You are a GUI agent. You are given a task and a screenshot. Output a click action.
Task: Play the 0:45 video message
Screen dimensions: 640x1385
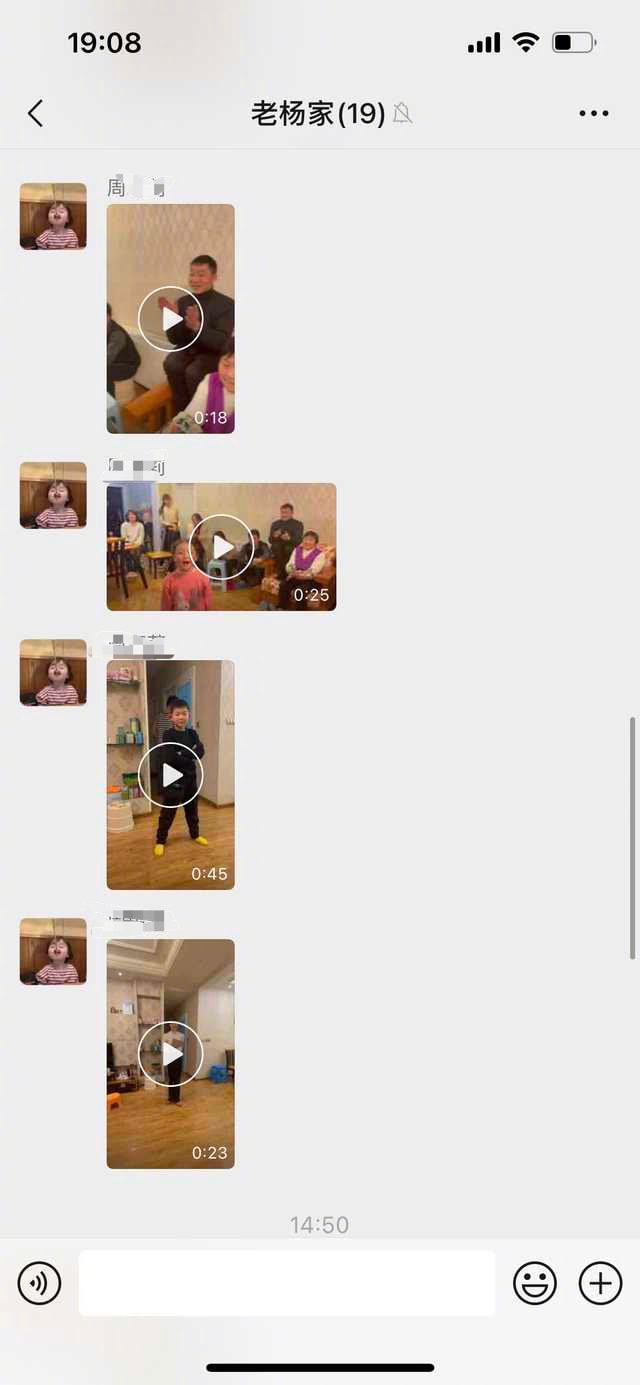click(x=171, y=775)
